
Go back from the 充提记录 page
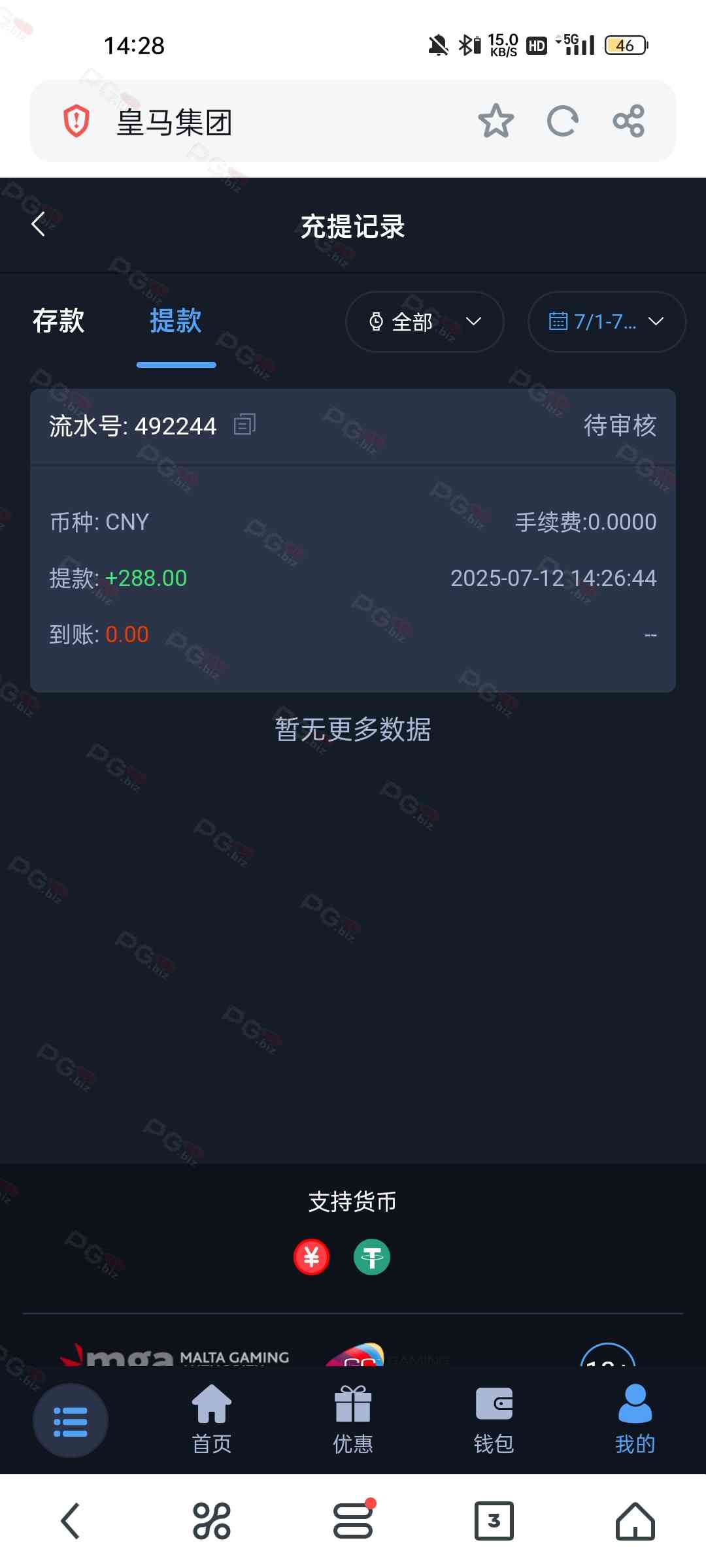click(38, 224)
